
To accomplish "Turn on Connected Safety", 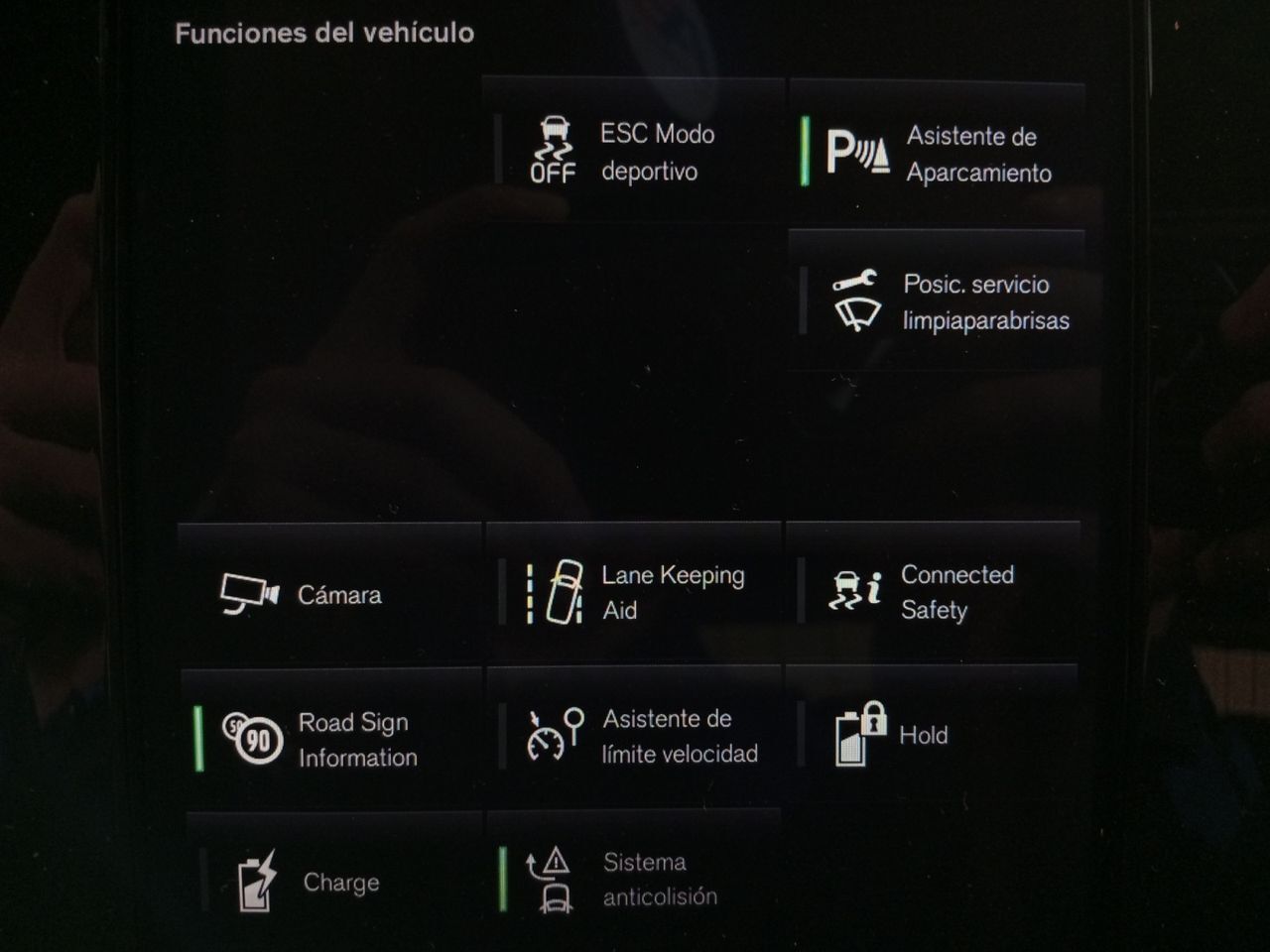I will point(933,592).
